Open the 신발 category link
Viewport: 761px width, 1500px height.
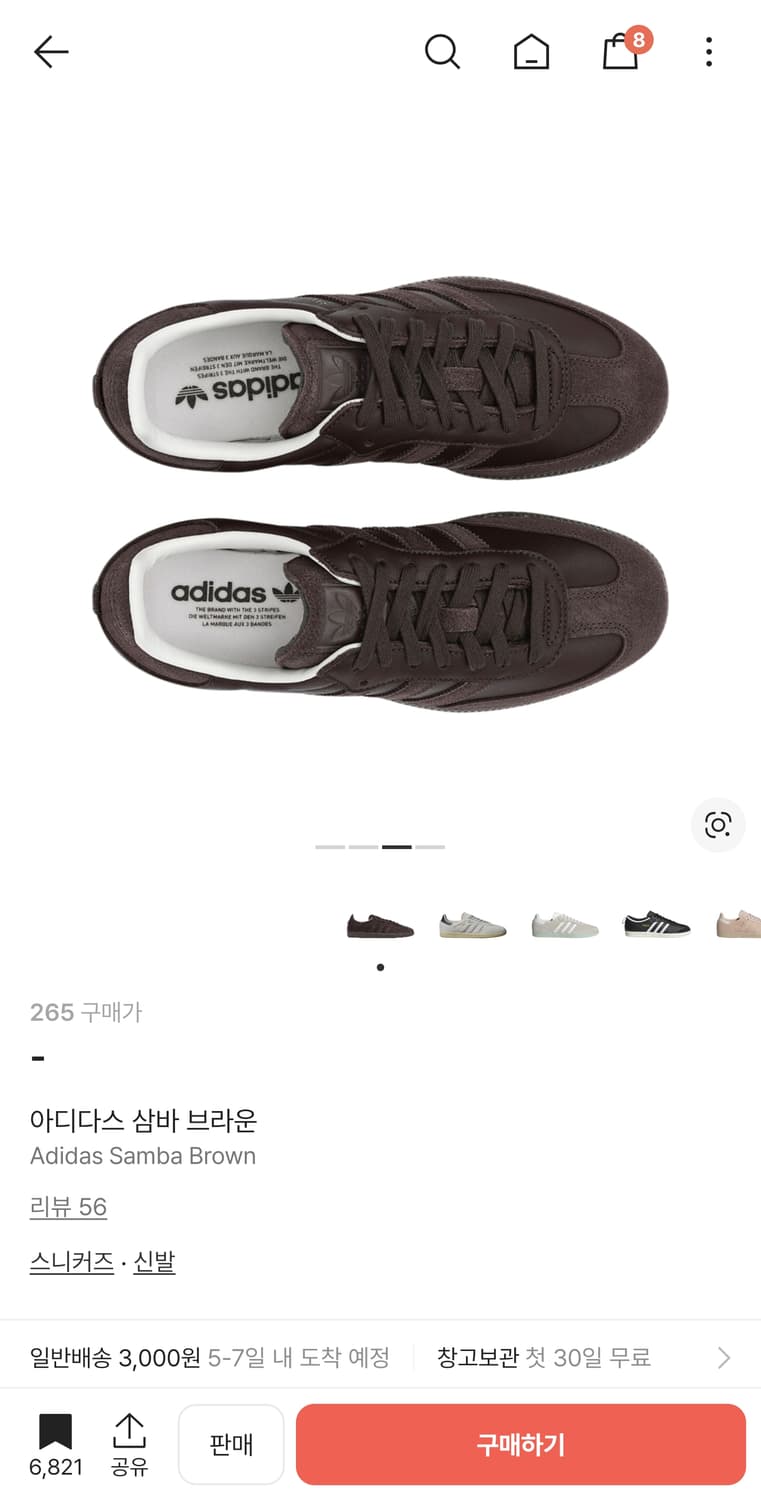point(154,1261)
